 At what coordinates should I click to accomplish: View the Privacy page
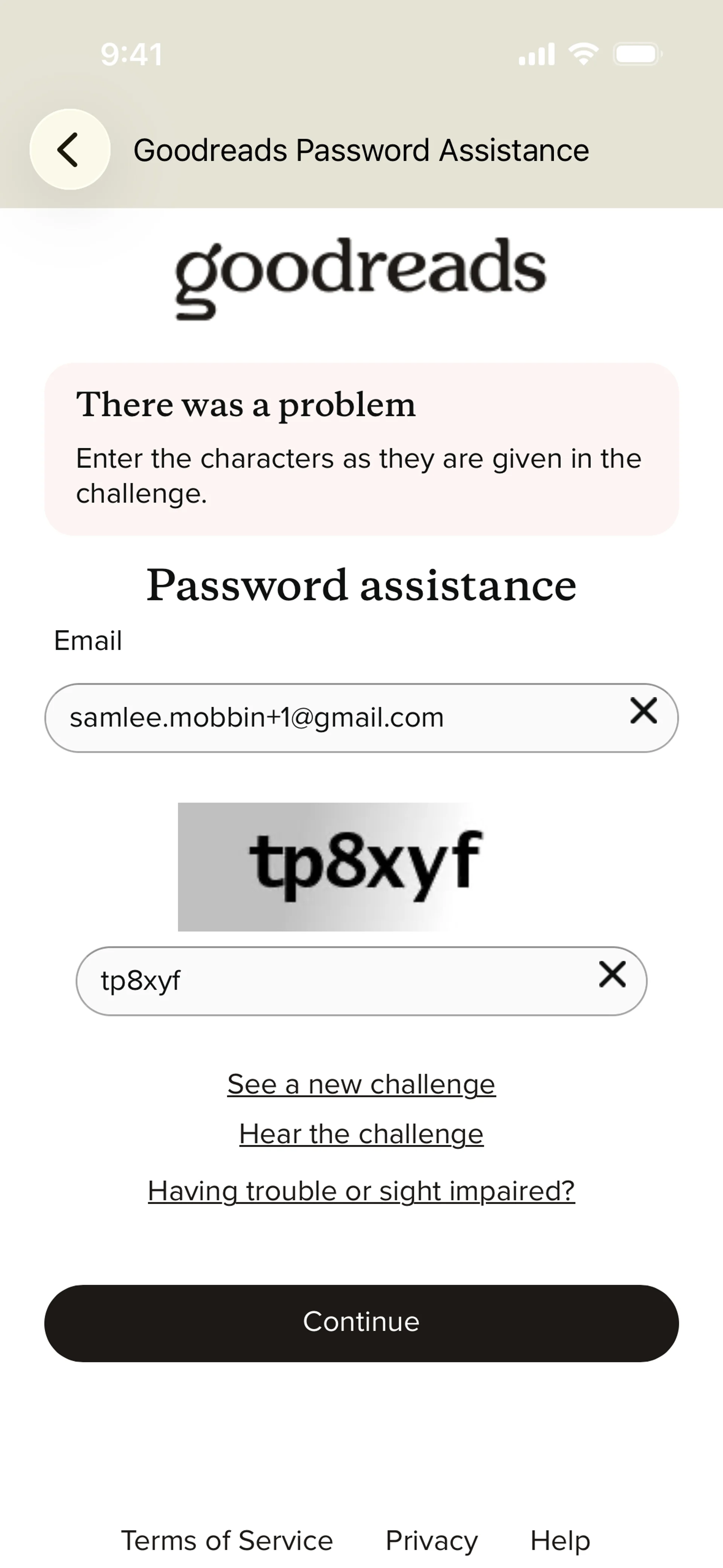point(432,1540)
